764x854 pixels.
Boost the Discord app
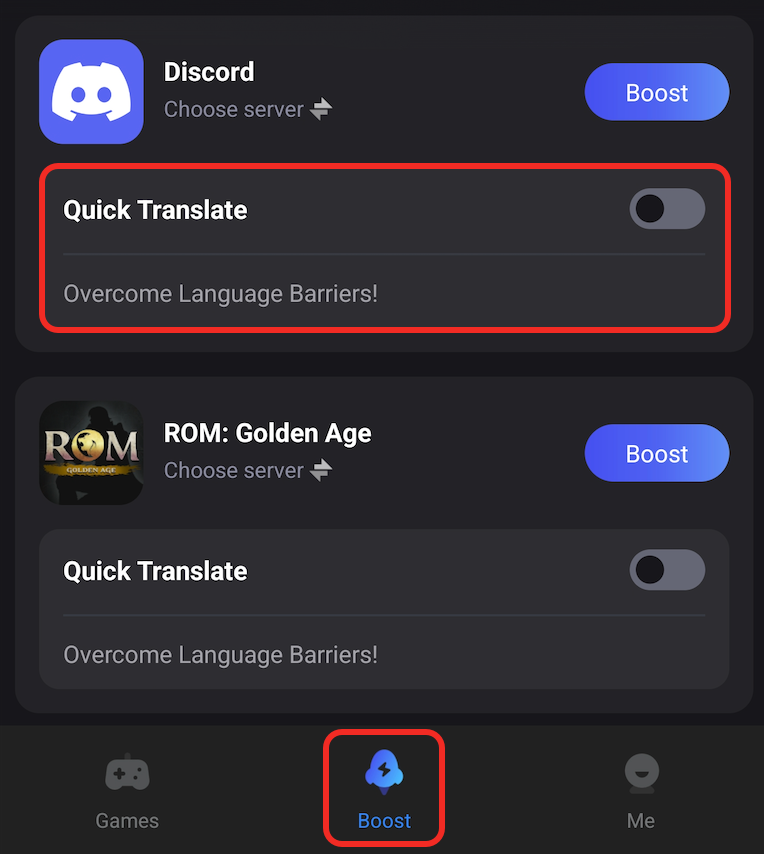656,93
